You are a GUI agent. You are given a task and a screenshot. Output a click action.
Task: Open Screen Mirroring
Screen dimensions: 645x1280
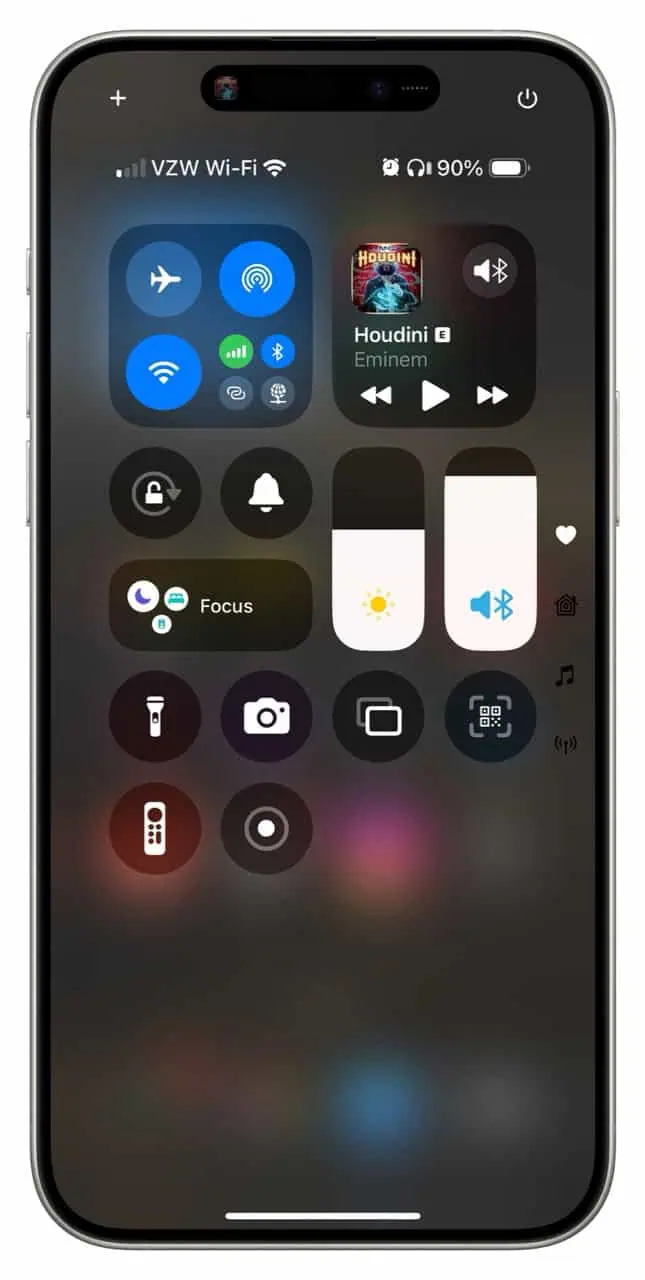pos(378,716)
